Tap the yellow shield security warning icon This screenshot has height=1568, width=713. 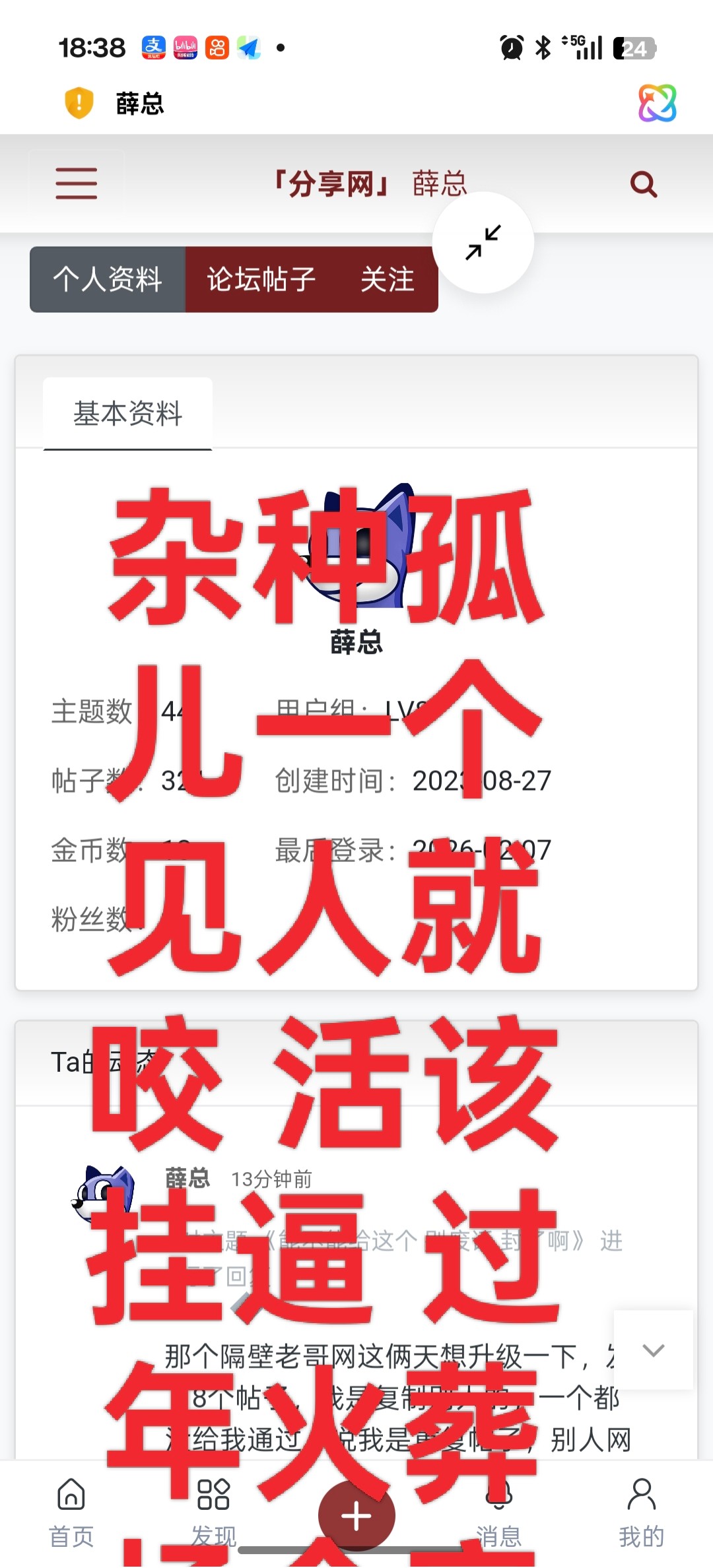[x=79, y=103]
